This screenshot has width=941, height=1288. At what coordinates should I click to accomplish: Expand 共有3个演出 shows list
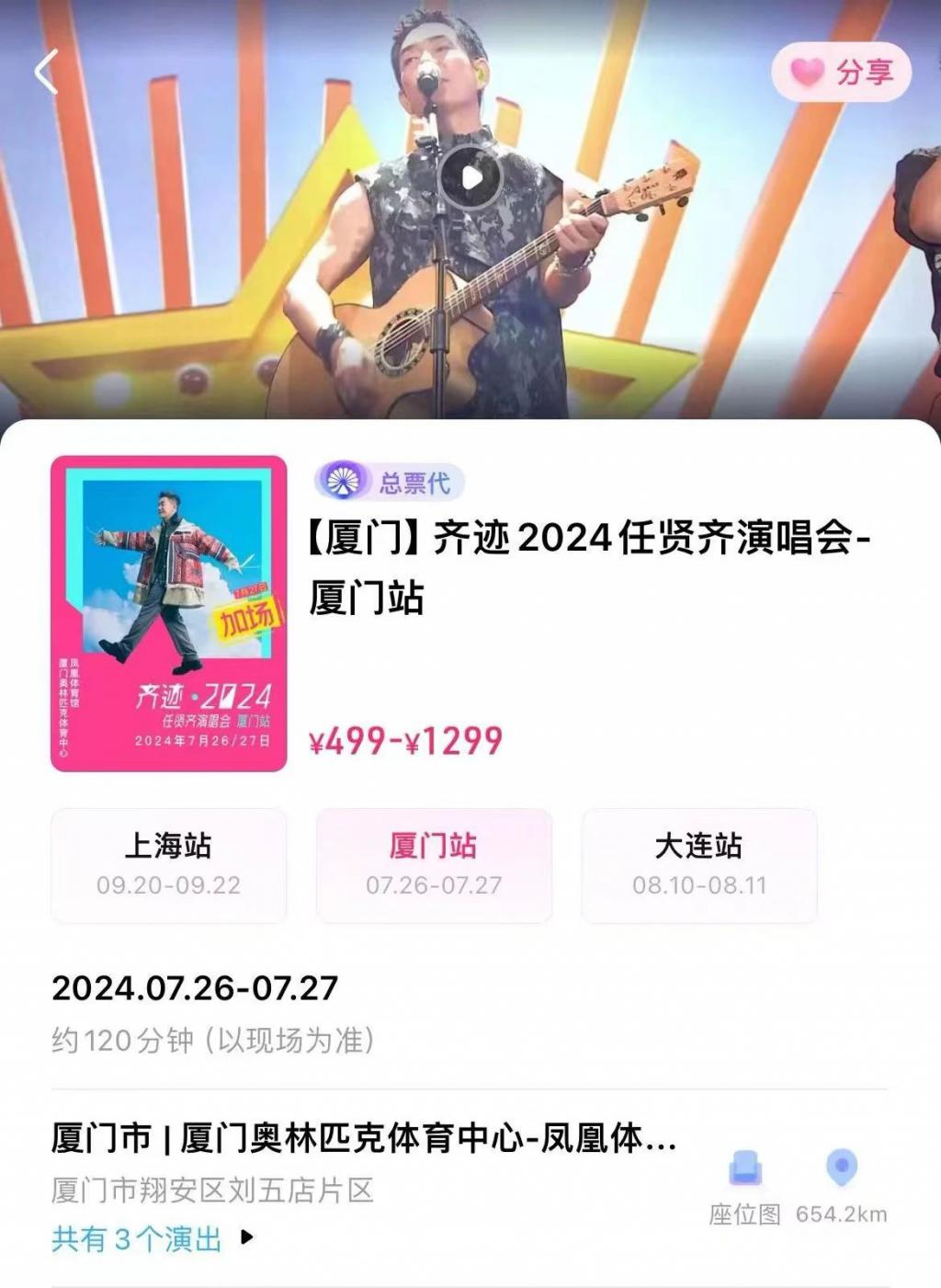152,1238
